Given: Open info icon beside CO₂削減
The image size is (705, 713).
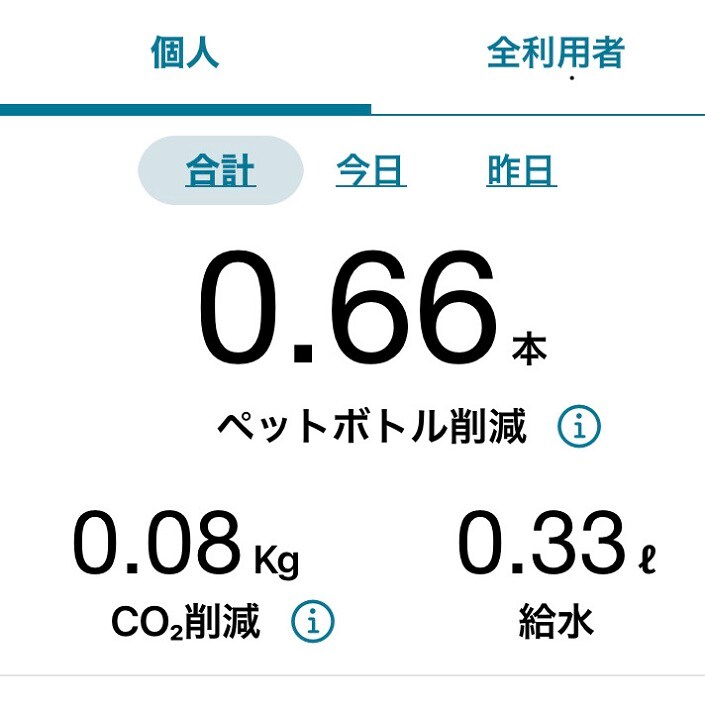Looking at the screenshot, I should tap(313, 622).
